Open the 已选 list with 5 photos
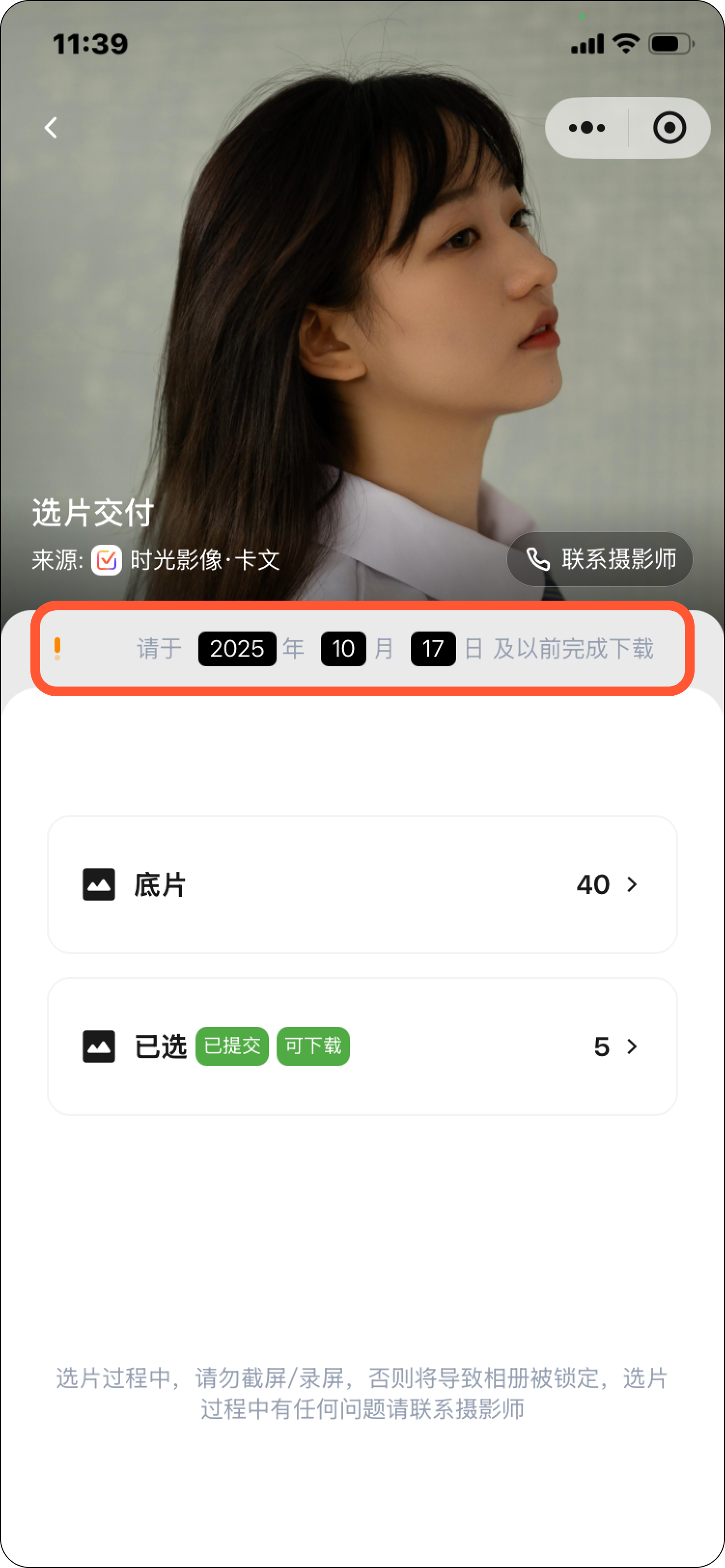 point(362,1046)
